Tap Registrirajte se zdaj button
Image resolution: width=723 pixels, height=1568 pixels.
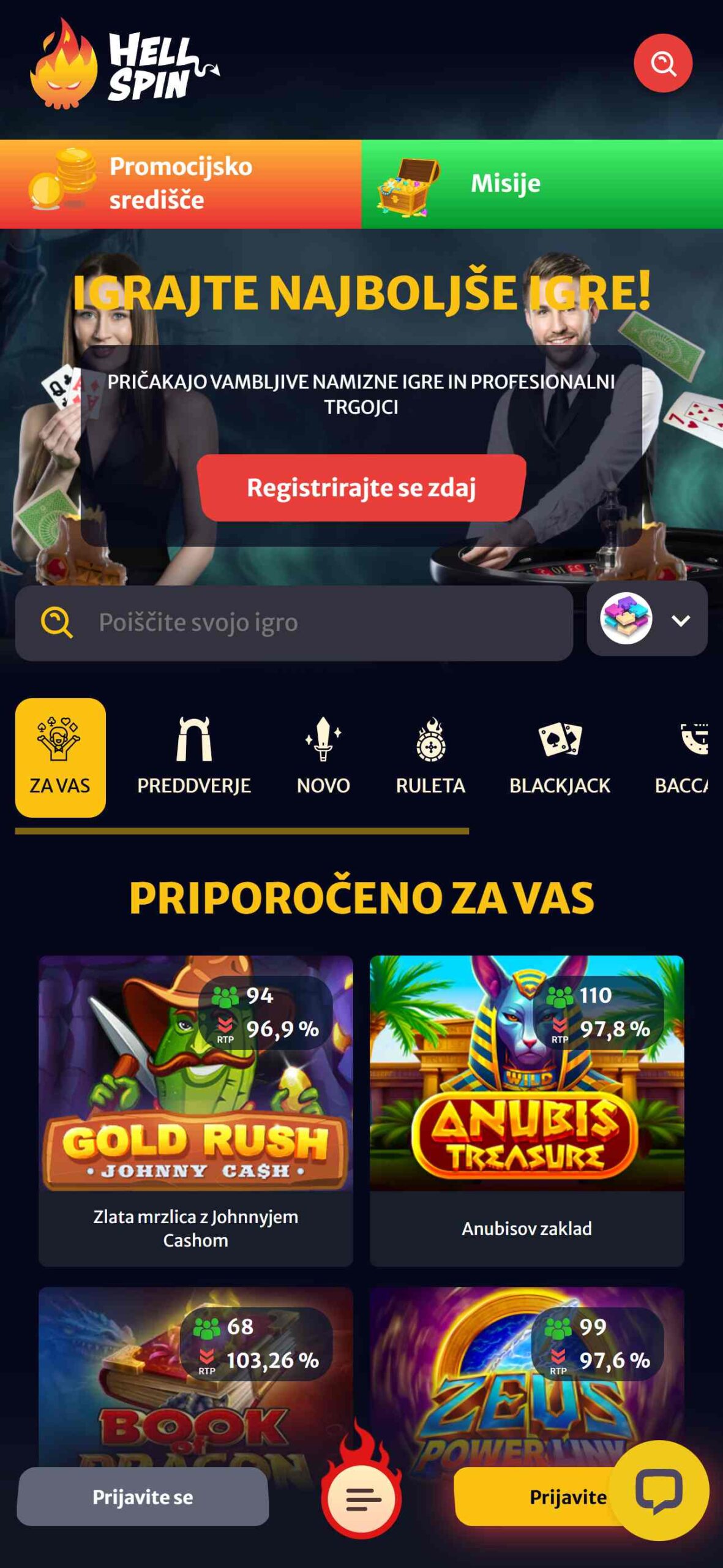(361, 488)
